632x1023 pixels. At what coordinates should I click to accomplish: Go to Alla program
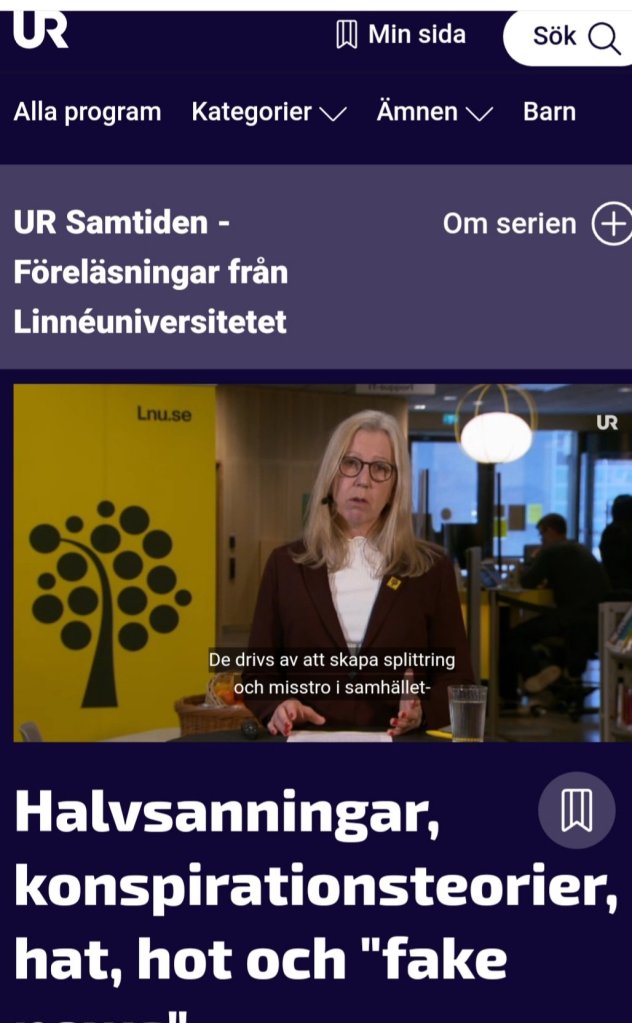pos(87,112)
